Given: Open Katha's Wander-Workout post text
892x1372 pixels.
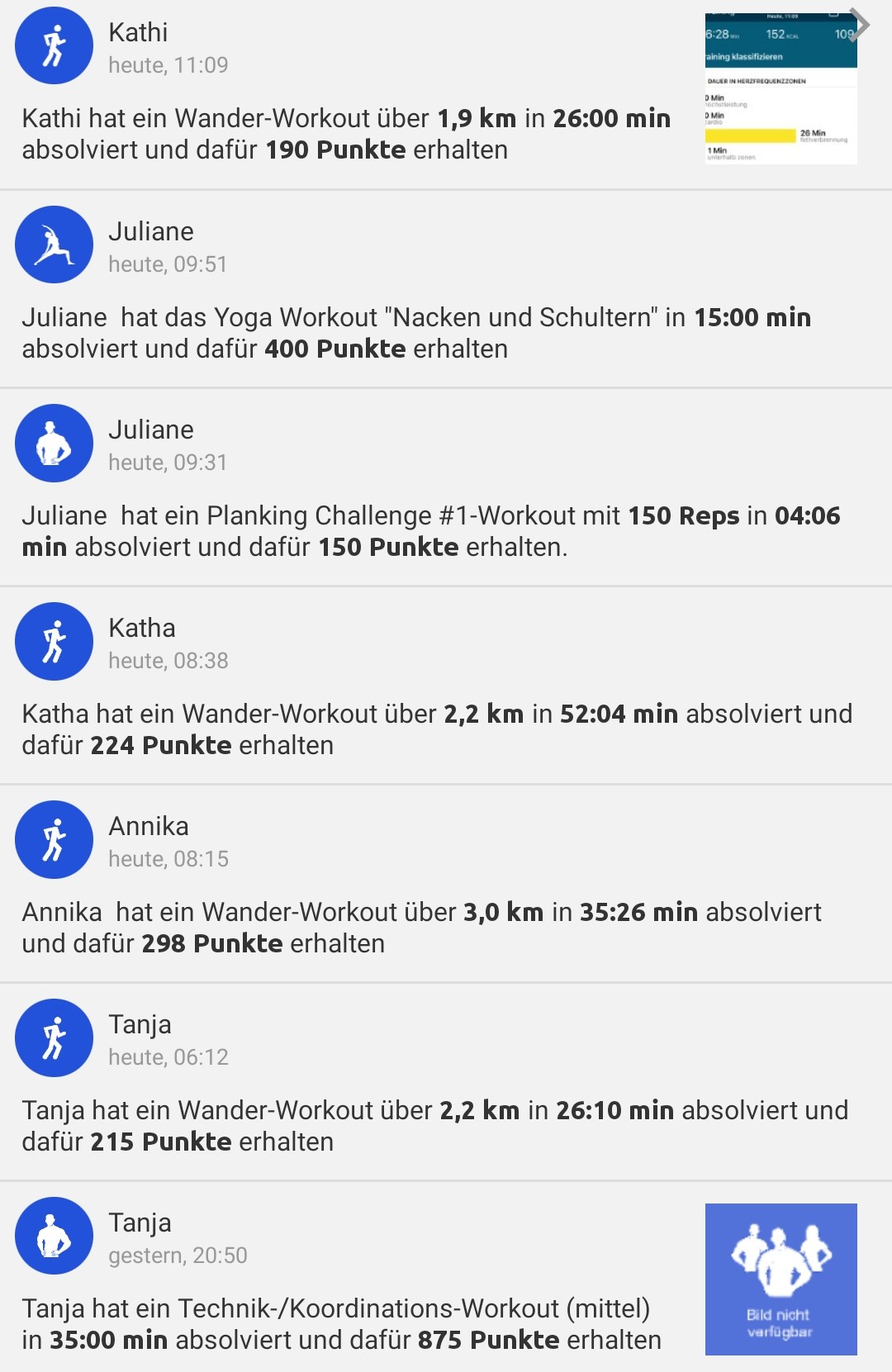Looking at the screenshot, I should pos(438,727).
